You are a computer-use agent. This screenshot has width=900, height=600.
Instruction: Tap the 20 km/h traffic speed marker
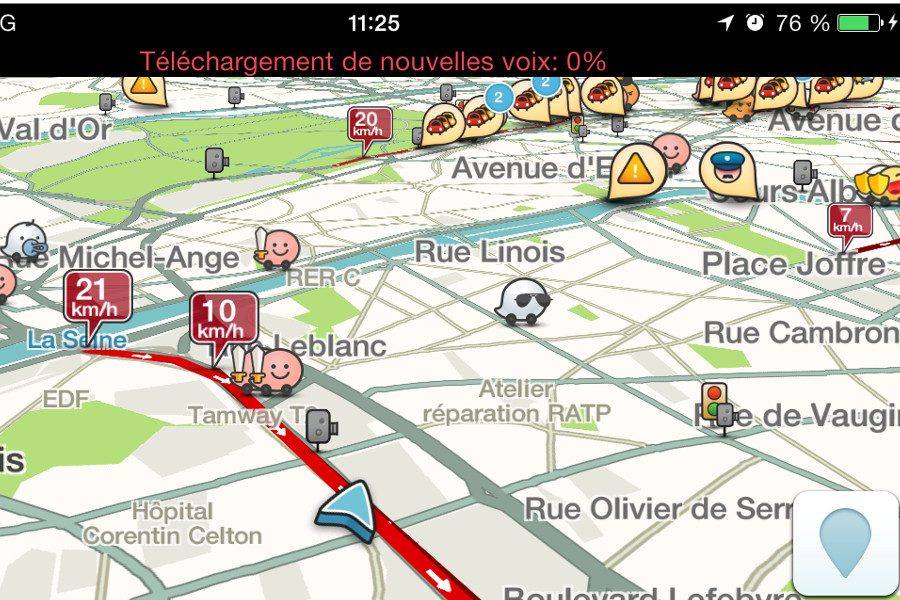[369, 127]
